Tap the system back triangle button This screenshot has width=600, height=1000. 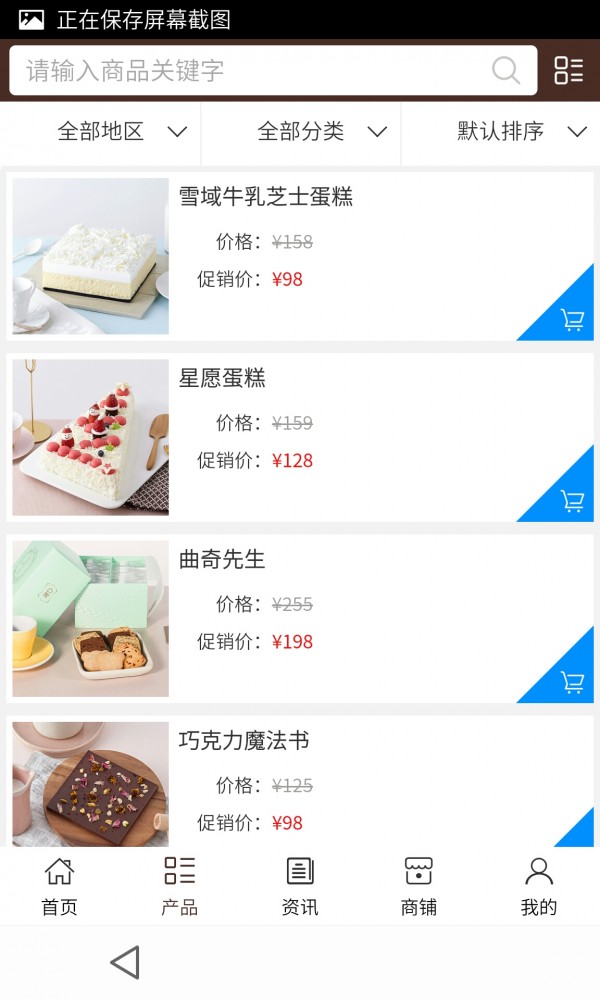click(125, 962)
